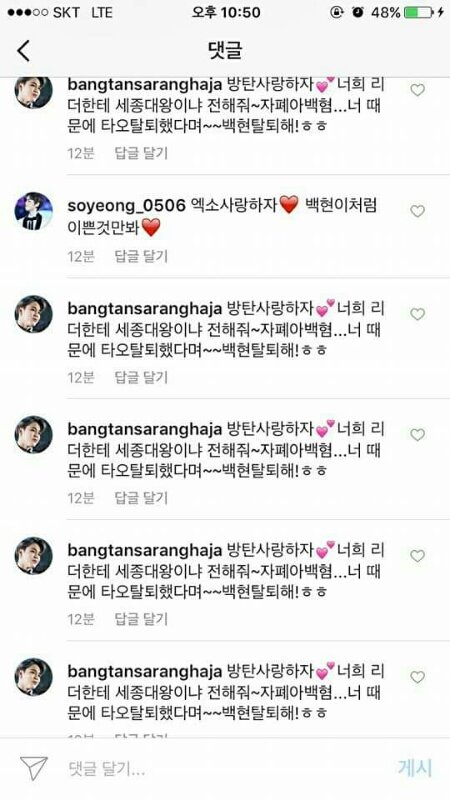Focus the 댓글 달기 comment field
450x800 pixels.
pyautogui.click(x=224, y=768)
